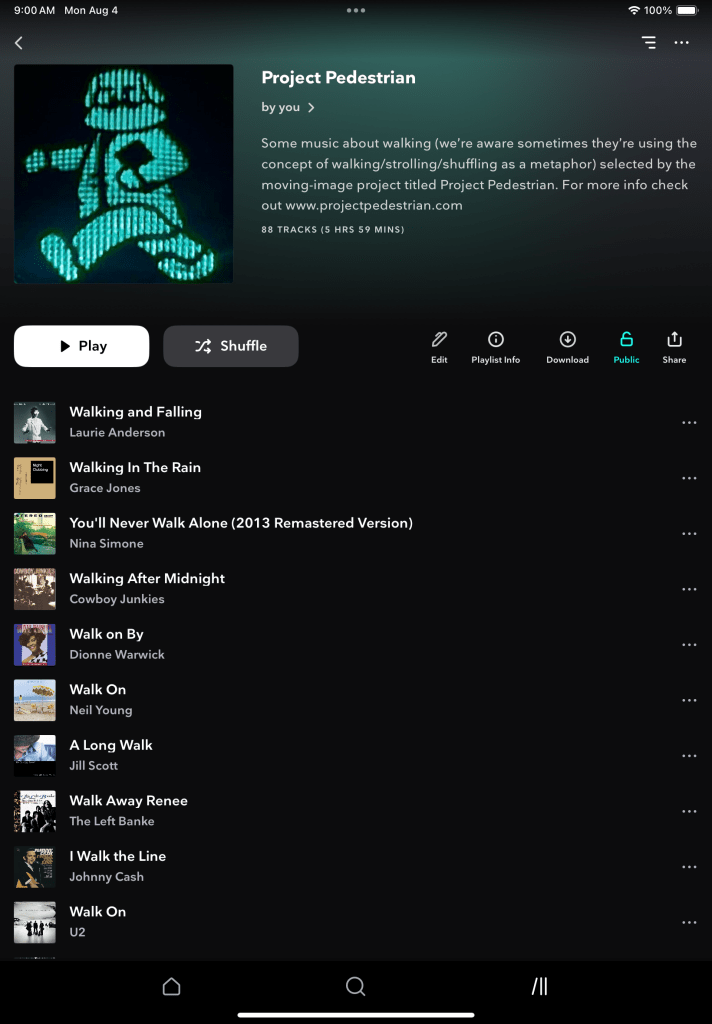The width and height of the screenshot is (712, 1024).
Task: Open the sort and filter icon
Action: (x=649, y=43)
